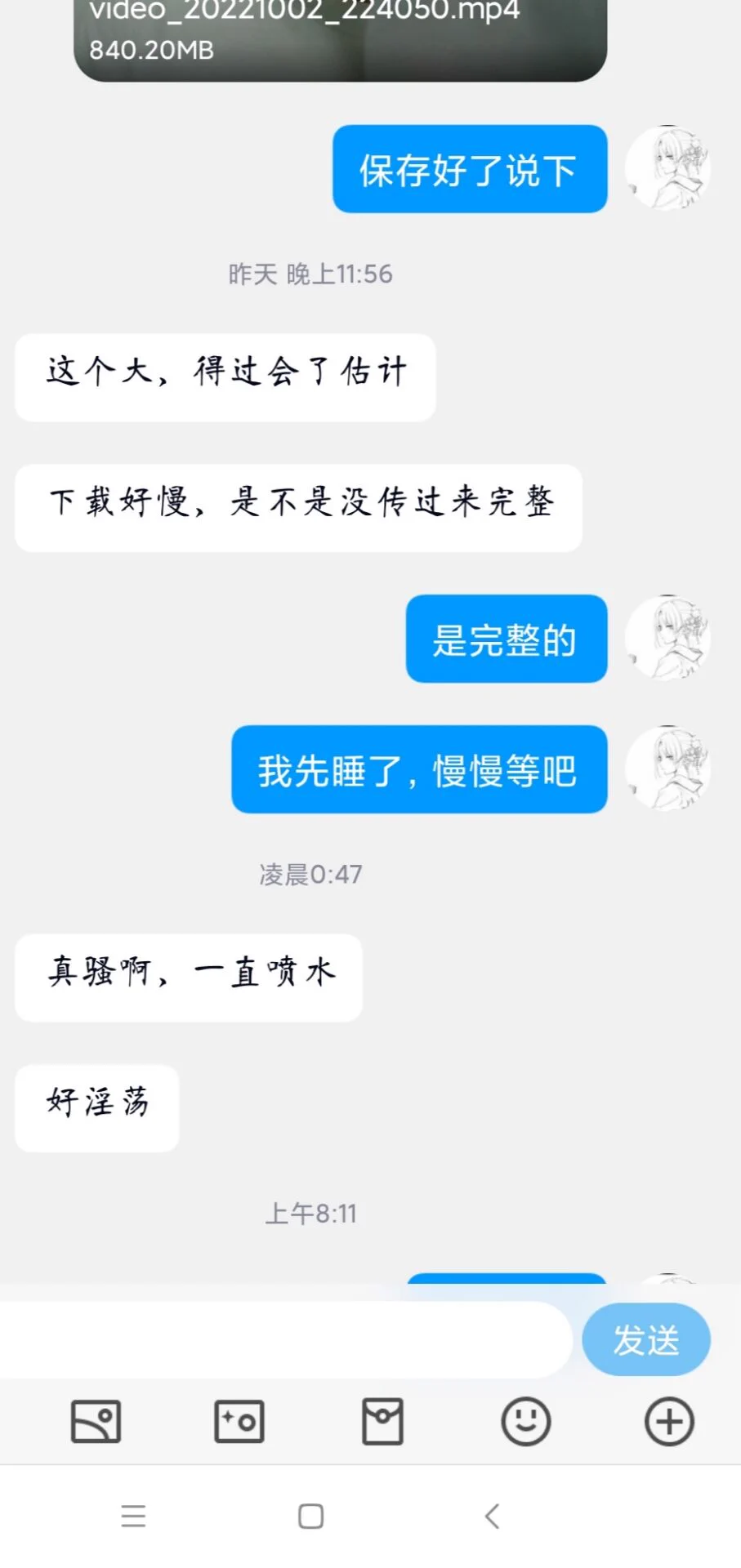Open the emoji picker
The height and width of the screenshot is (1568, 741).
[x=525, y=1422]
